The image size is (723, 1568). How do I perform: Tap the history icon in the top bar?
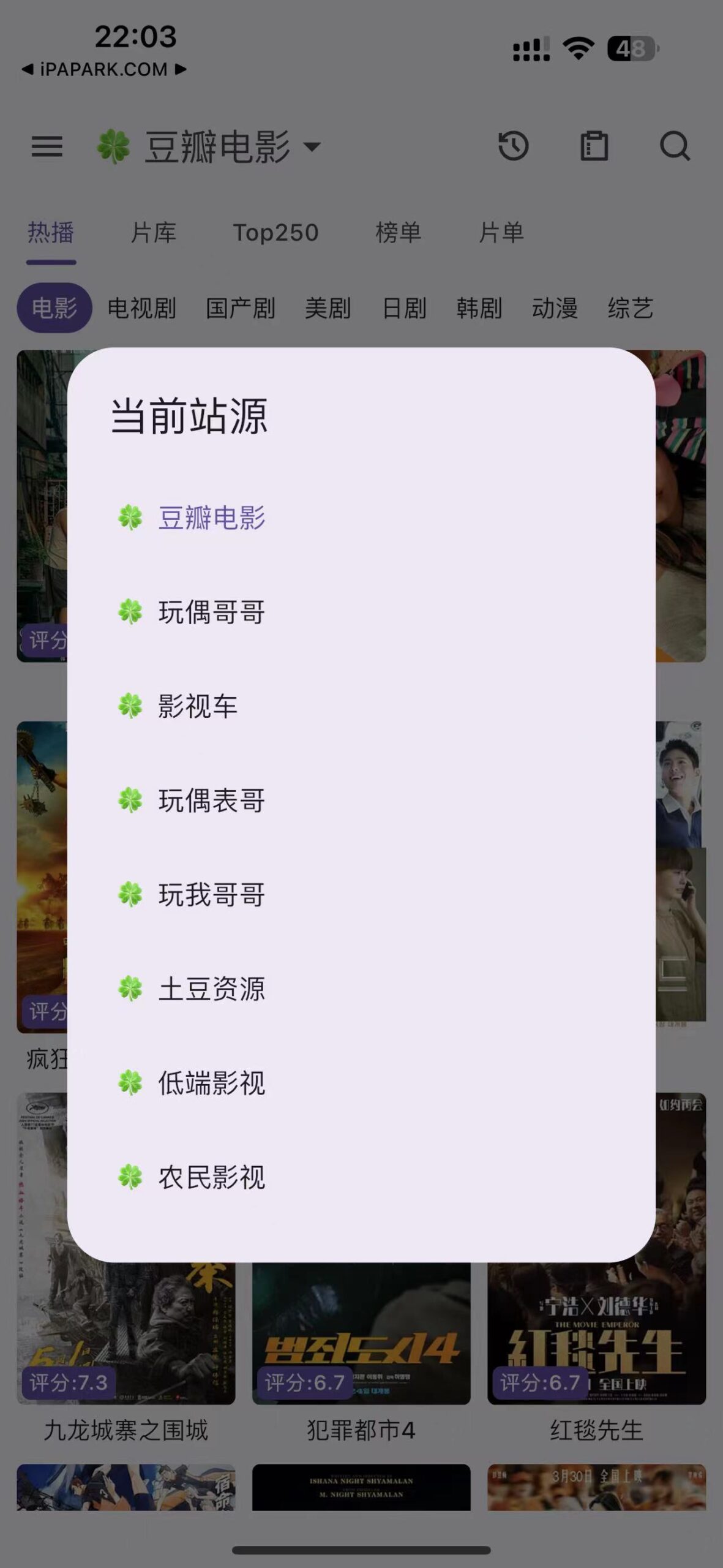pos(513,147)
